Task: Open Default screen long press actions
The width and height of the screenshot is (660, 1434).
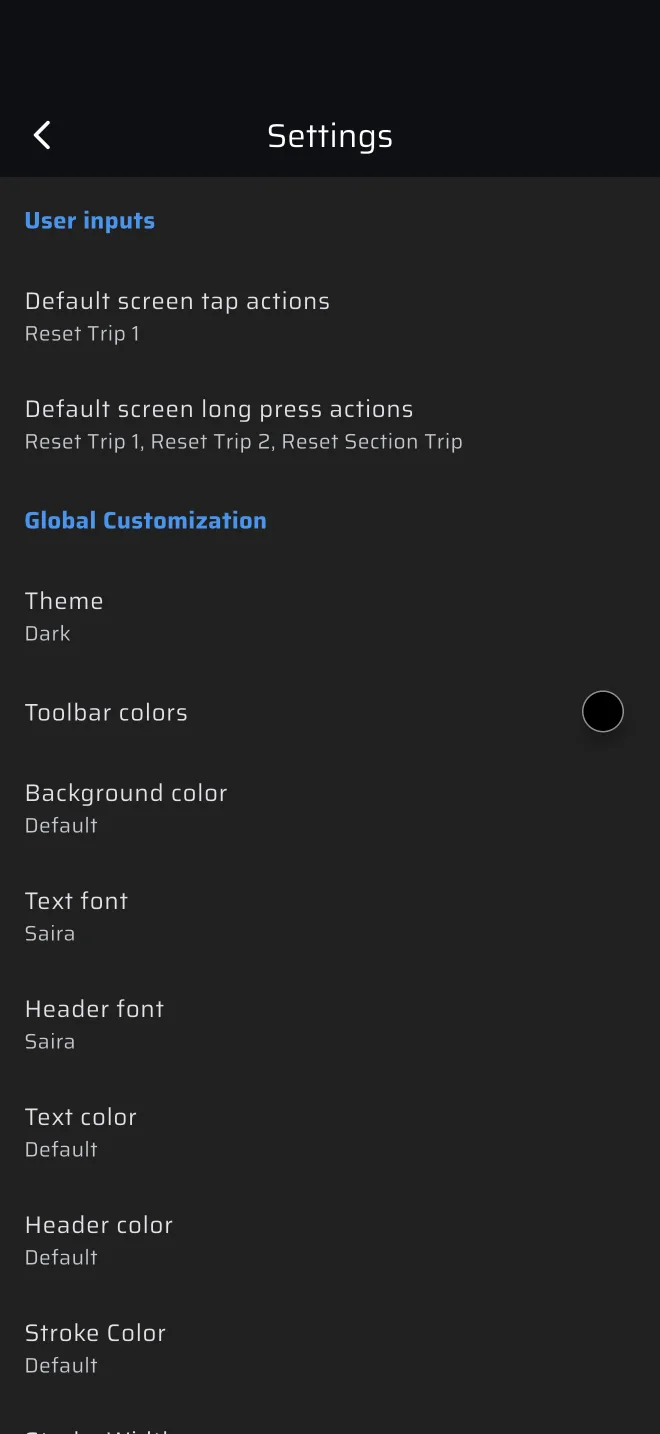Action: (330, 425)
